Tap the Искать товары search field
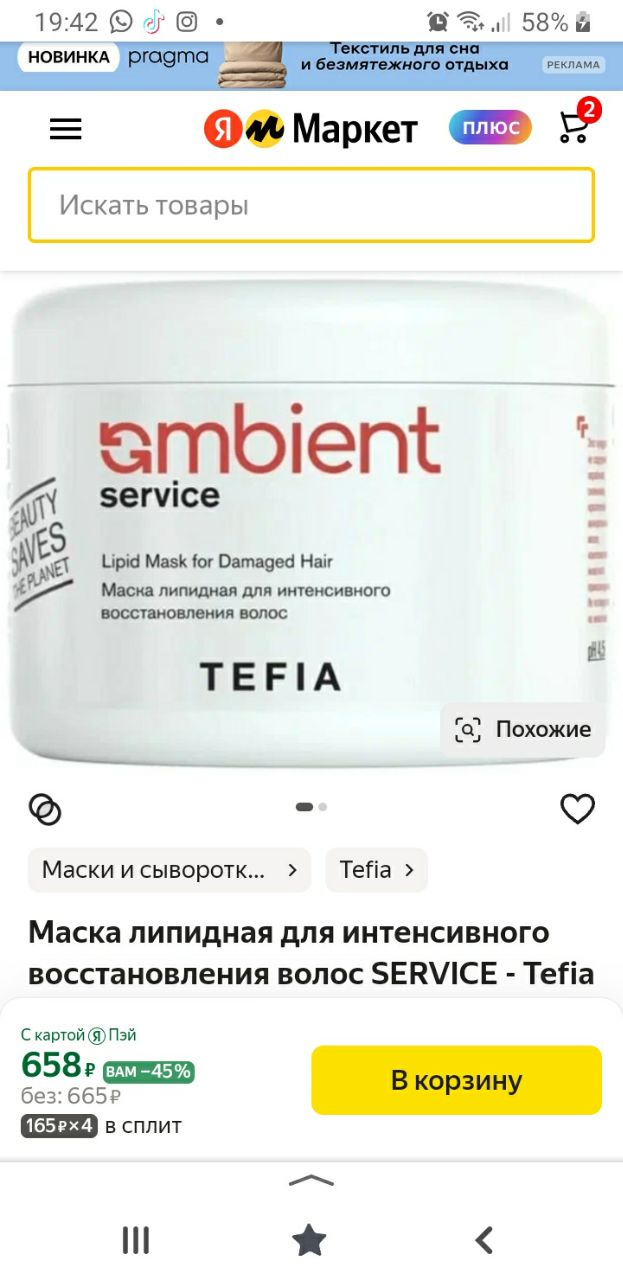Viewport: 623px width, 1280px height. pos(311,205)
